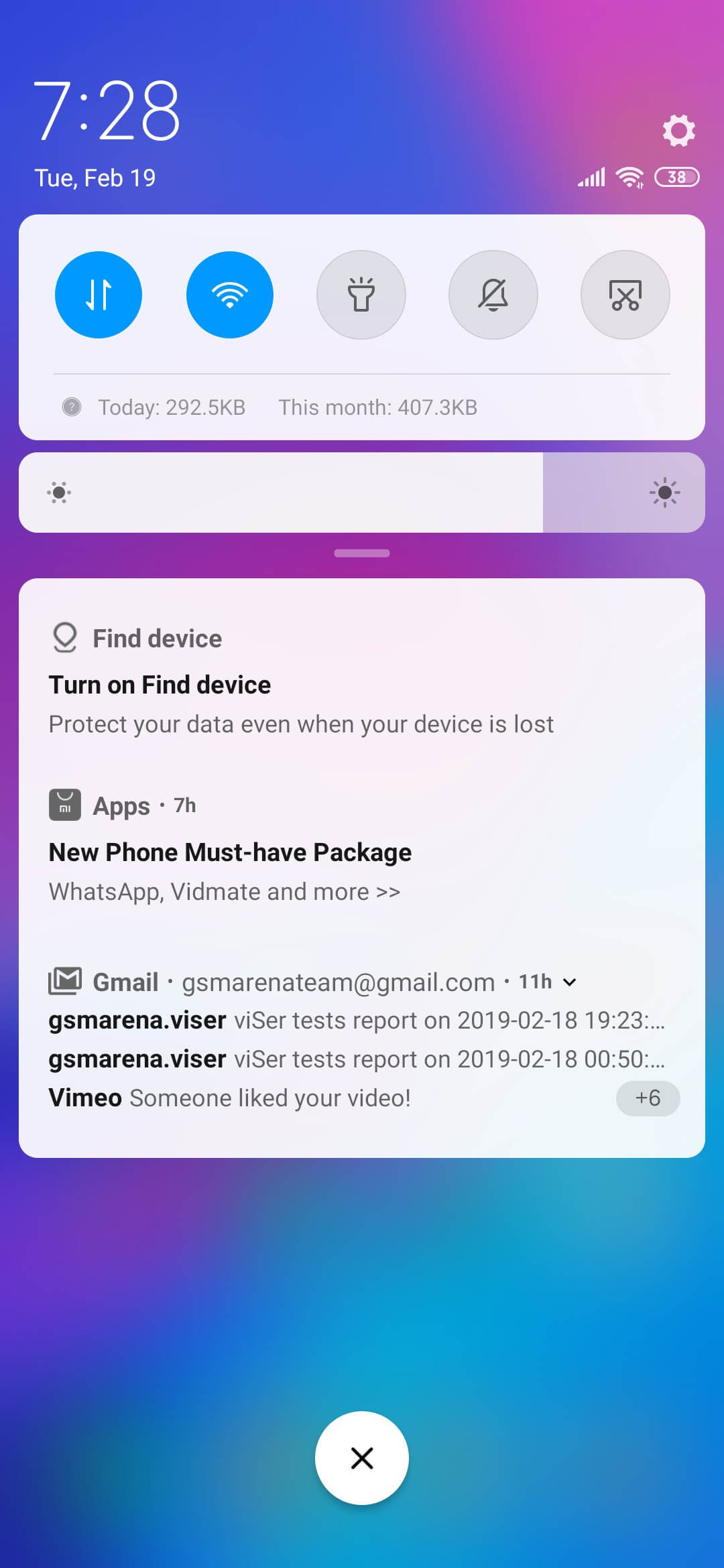Take a screenshot with the scissors tile
The width and height of the screenshot is (724, 1568).
(625, 295)
